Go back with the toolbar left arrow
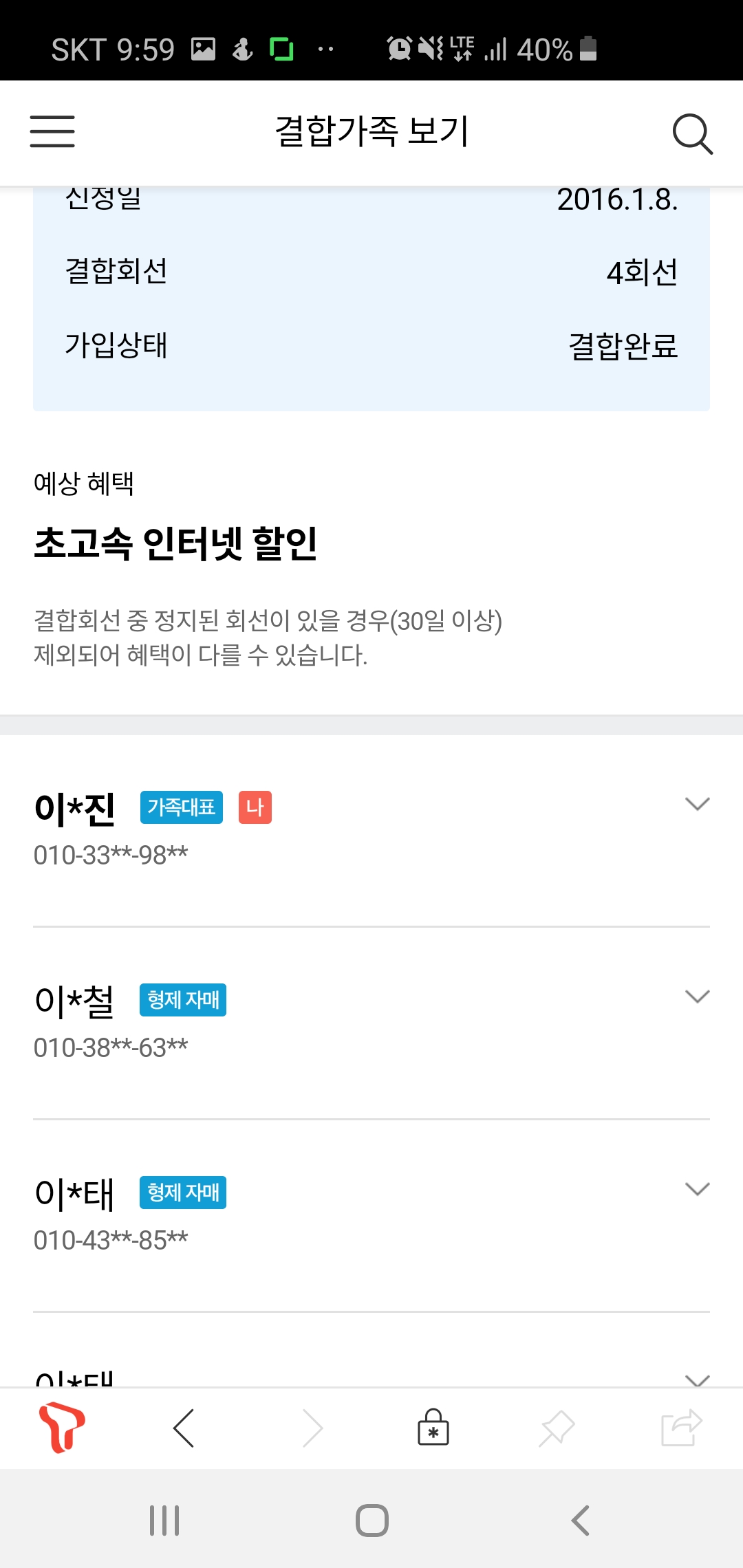This screenshot has width=743, height=1568. point(184,1428)
